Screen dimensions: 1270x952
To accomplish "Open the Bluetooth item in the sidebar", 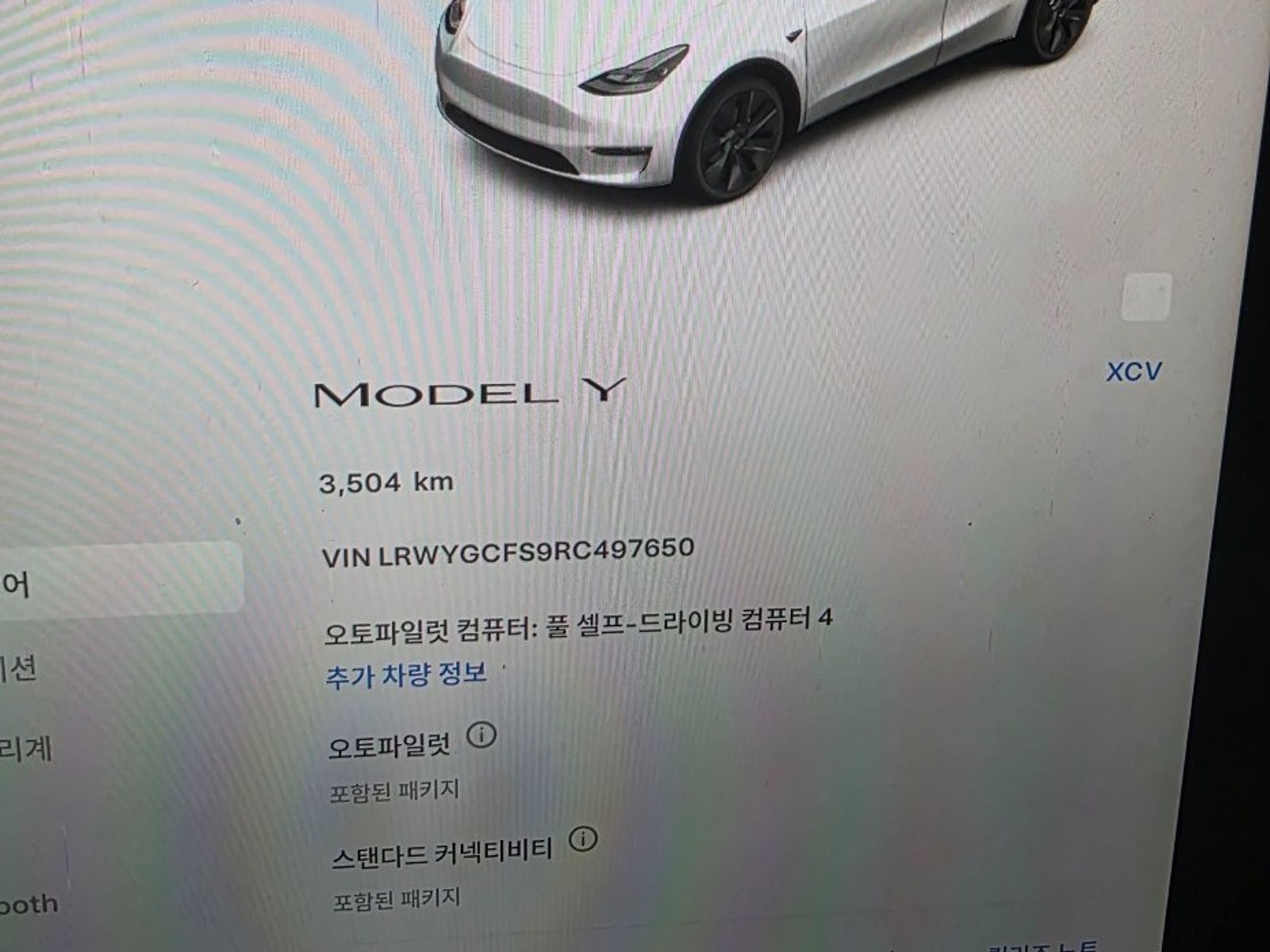I will click(30, 904).
